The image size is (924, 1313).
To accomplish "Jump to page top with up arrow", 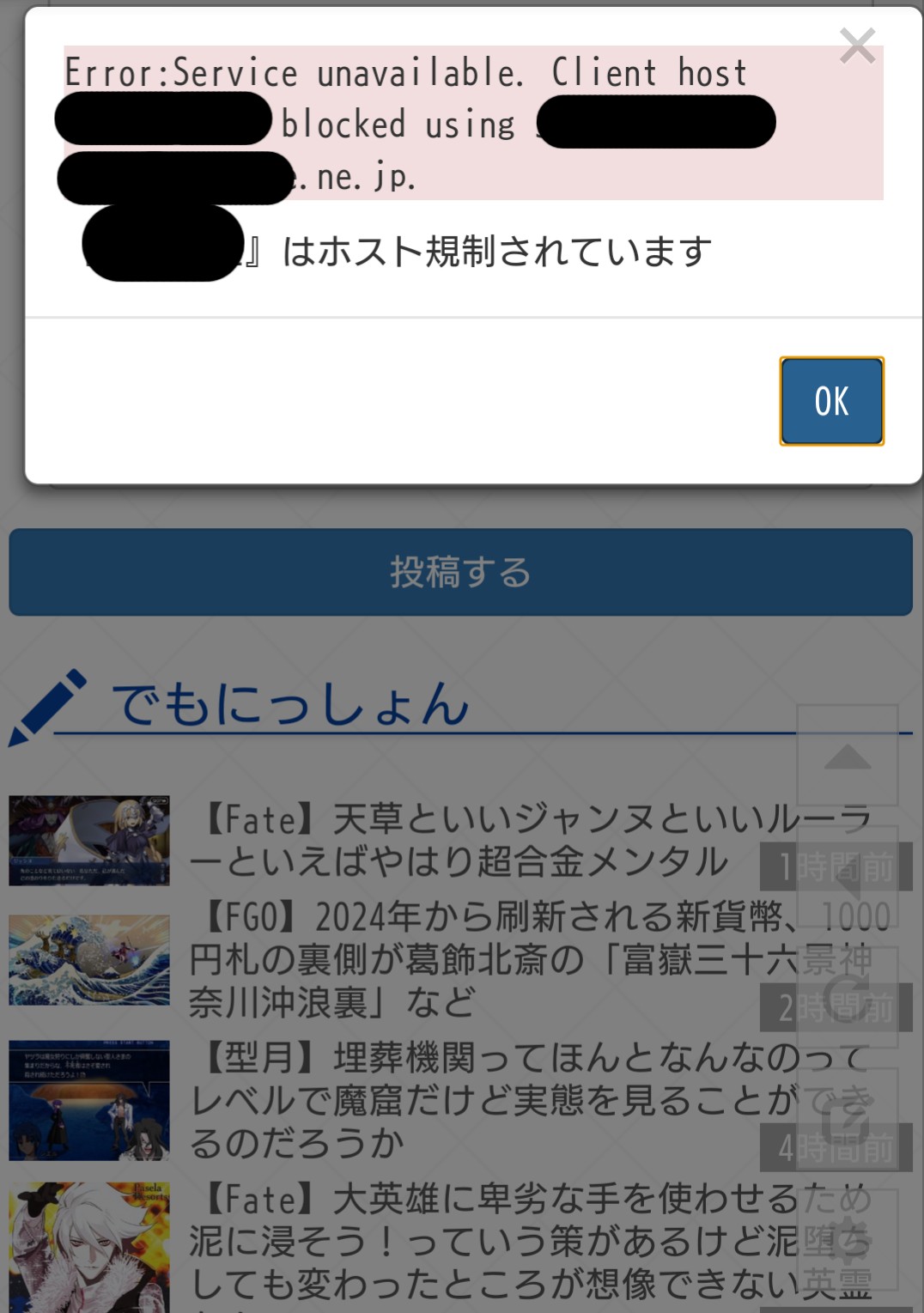I will click(x=847, y=757).
